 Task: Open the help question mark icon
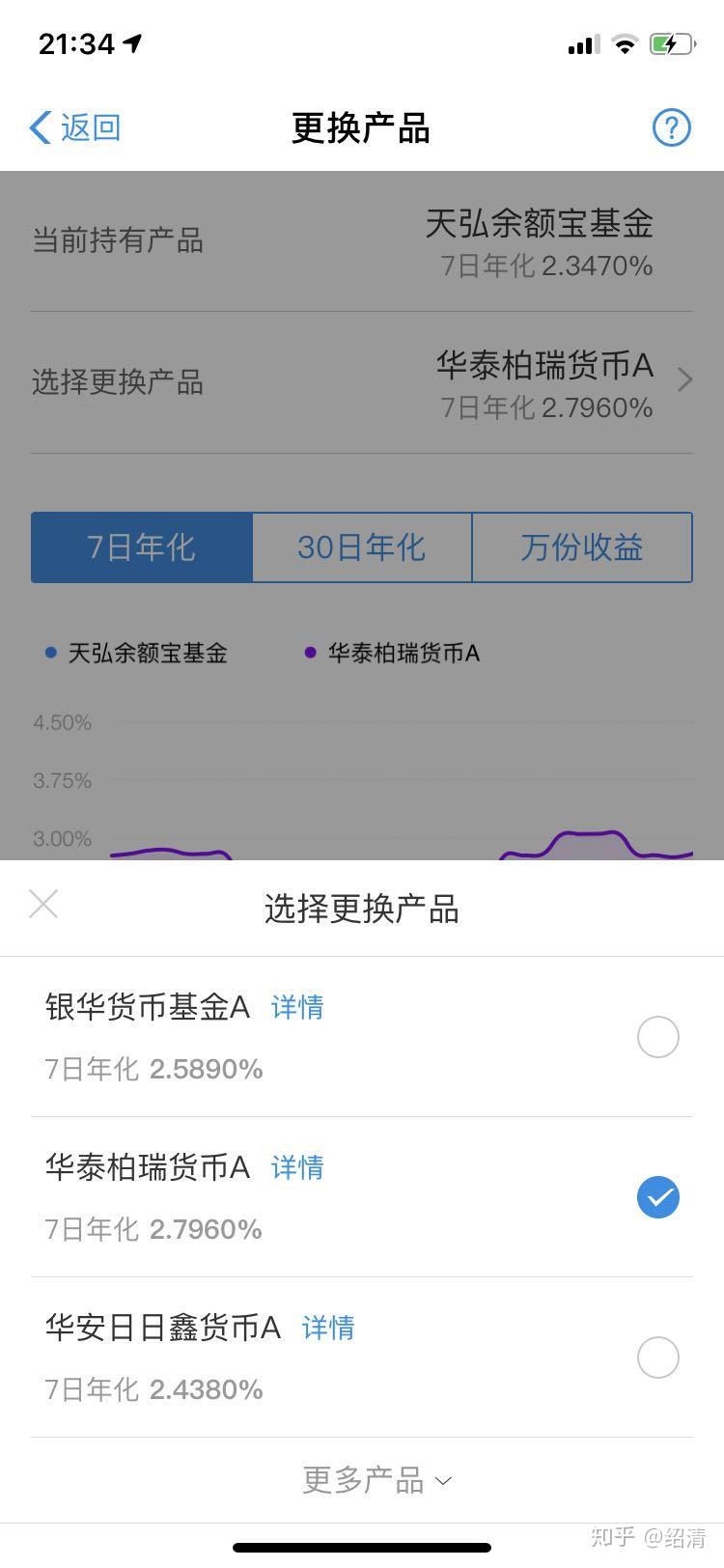(671, 127)
